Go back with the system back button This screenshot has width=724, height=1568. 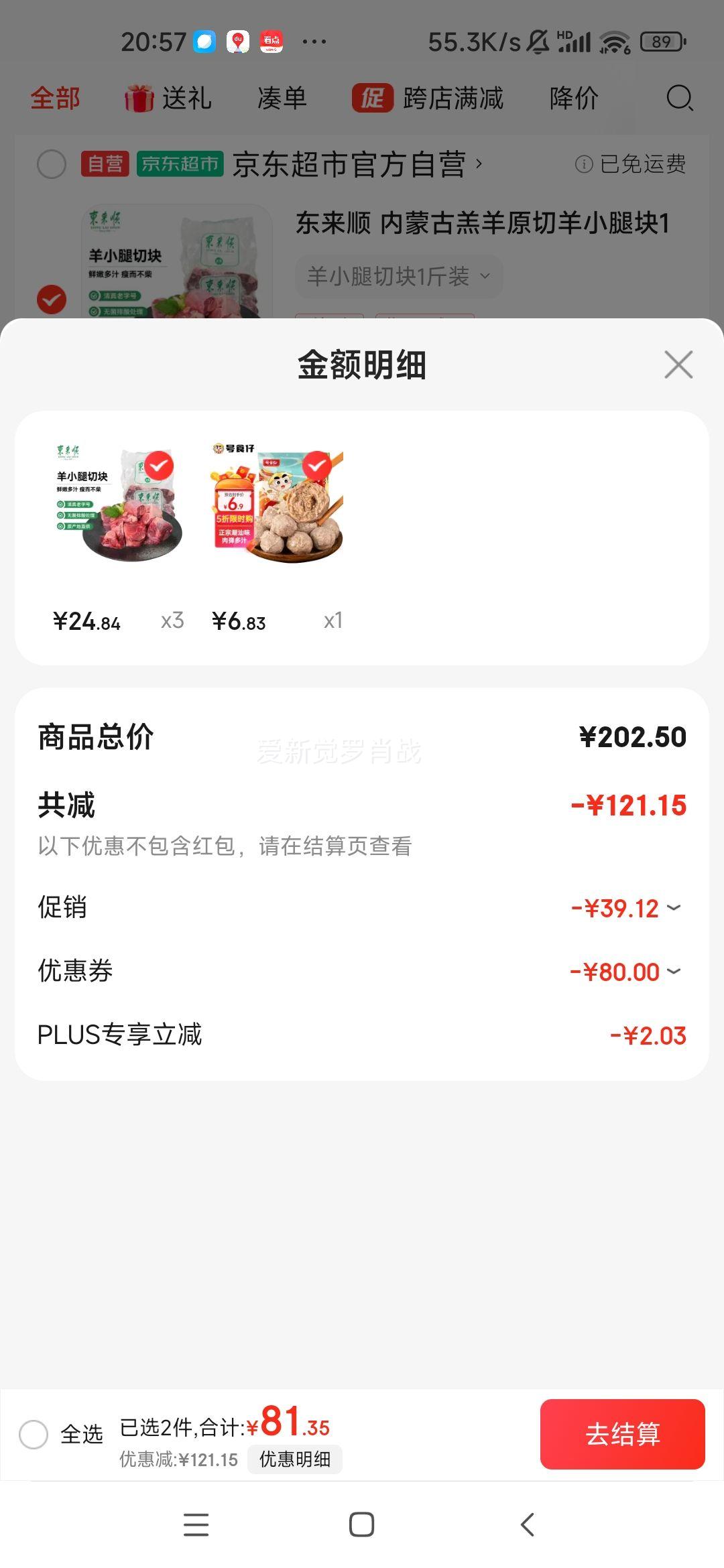[x=528, y=1524]
